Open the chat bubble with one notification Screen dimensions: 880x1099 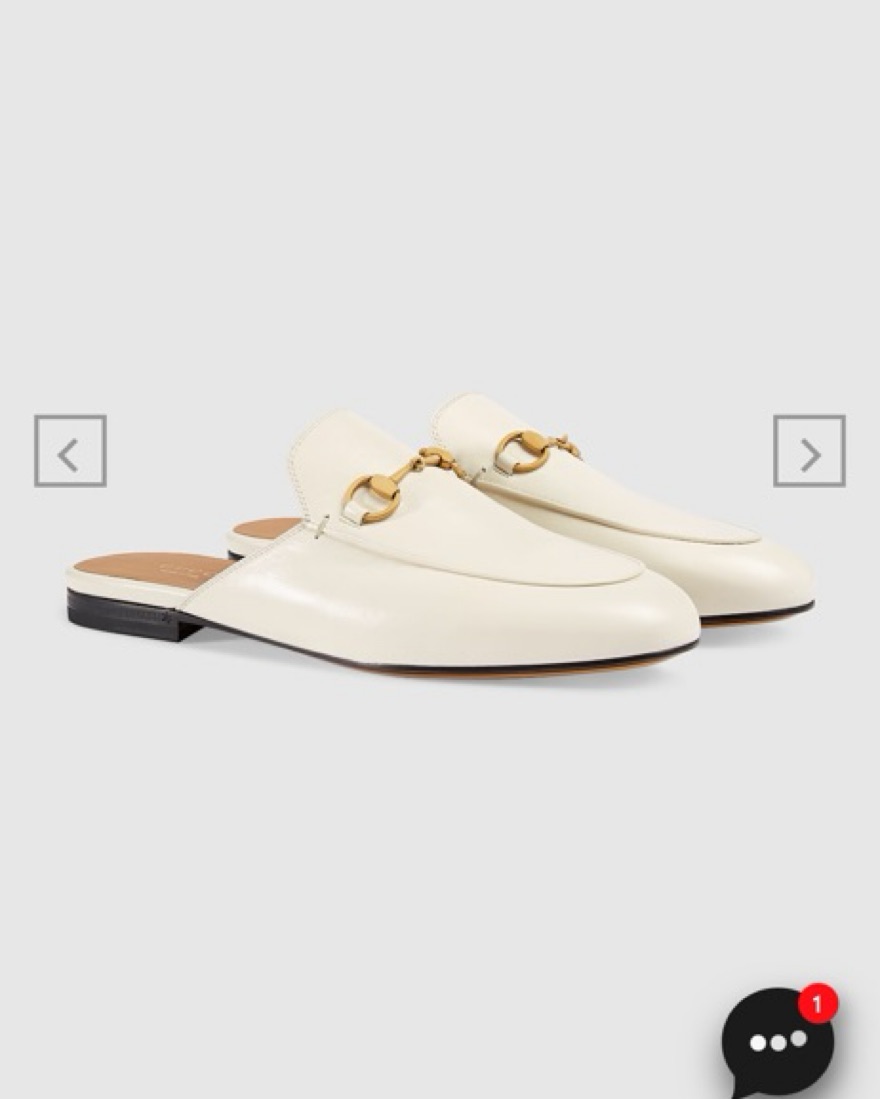(779, 1042)
